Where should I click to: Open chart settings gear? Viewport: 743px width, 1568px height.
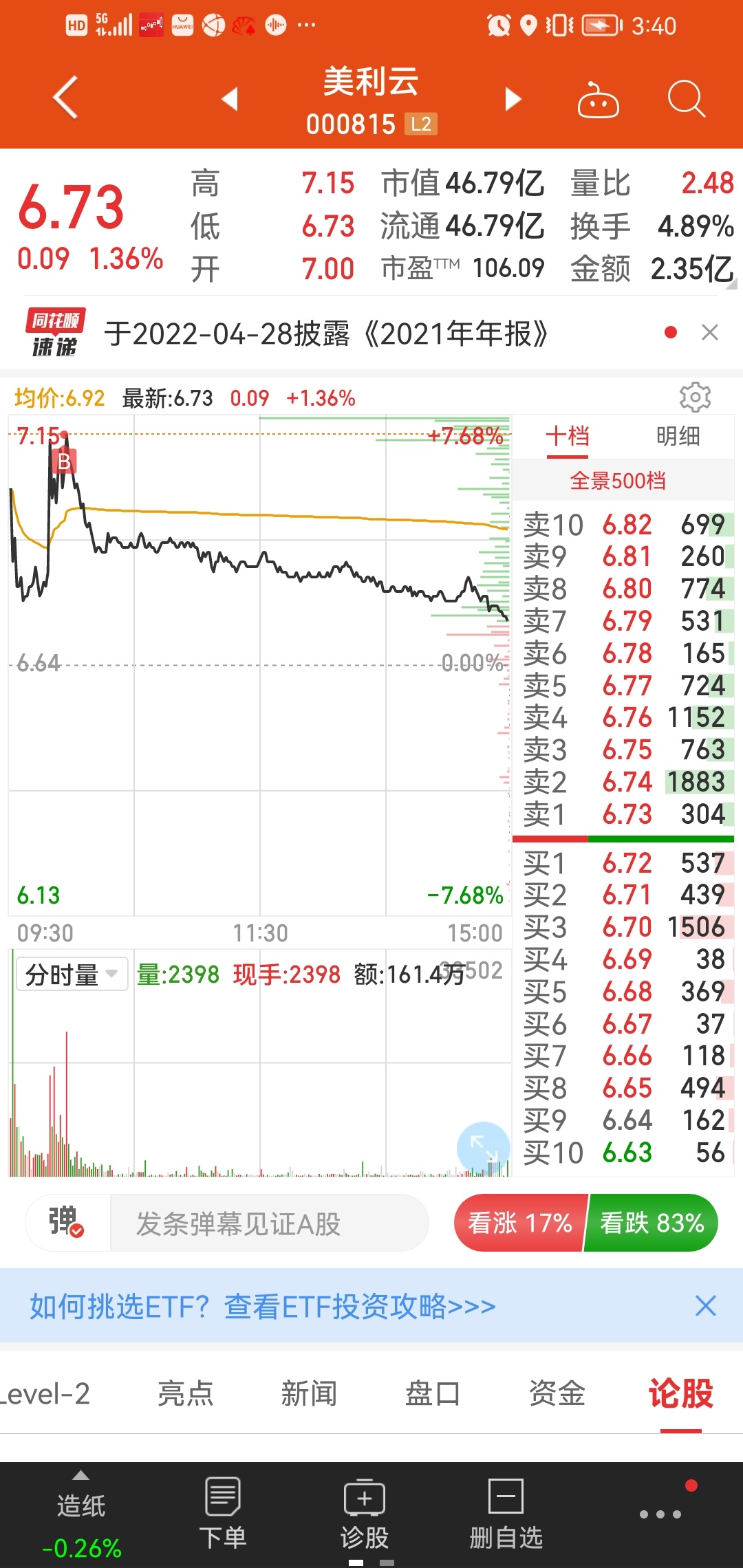pyautogui.click(x=695, y=398)
